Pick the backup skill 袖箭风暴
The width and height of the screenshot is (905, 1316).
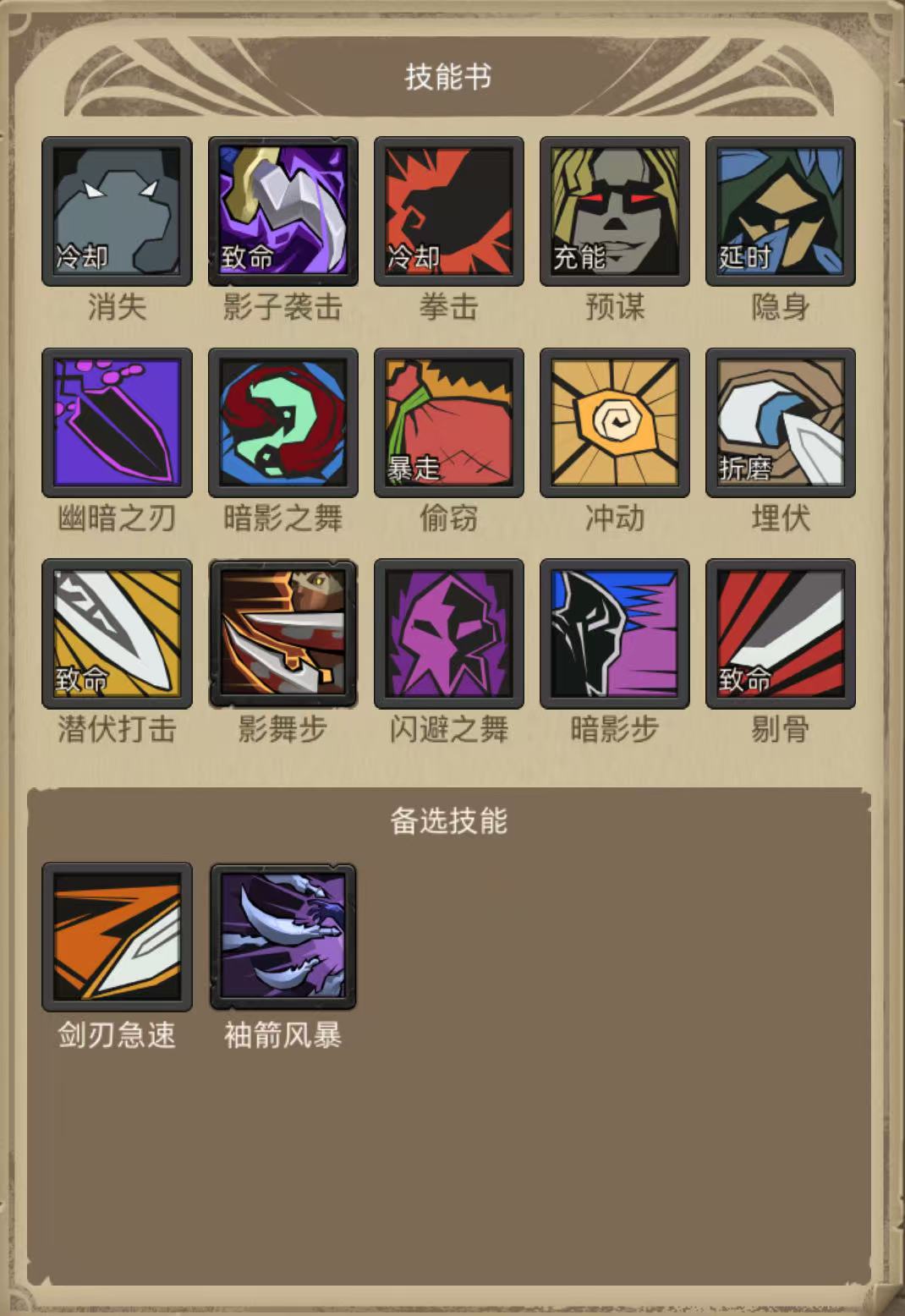click(x=282, y=937)
